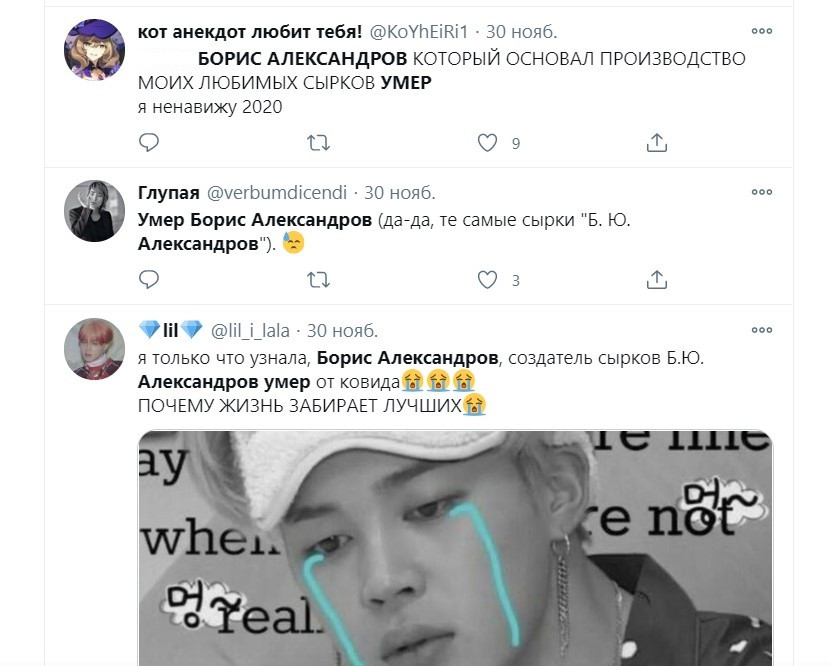Screen dimensions: 830x666
Task: Like the tweet by @verbumdicendi
Action: pos(487,279)
